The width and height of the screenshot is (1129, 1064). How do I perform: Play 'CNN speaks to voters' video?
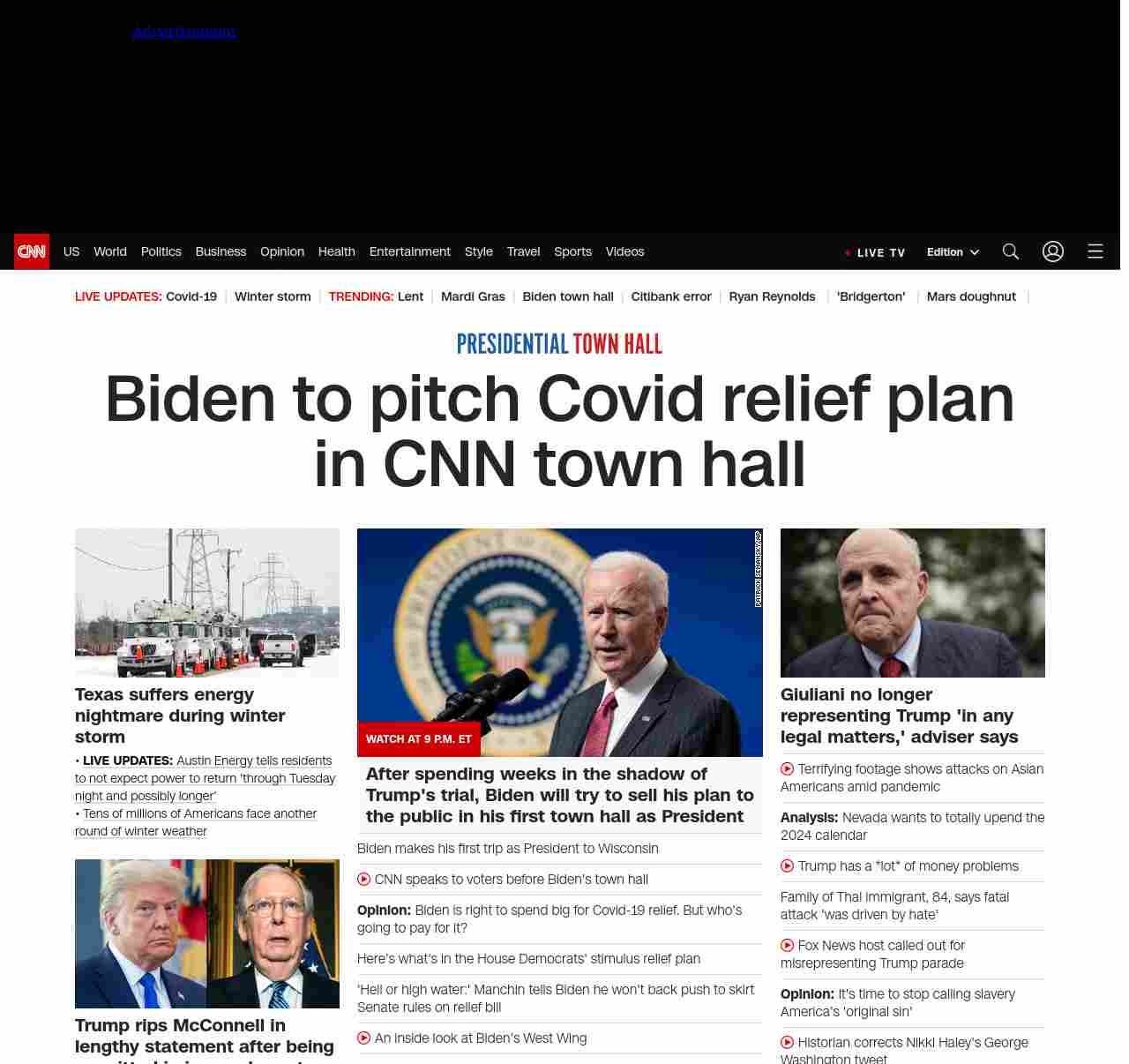tap(511, 880)
